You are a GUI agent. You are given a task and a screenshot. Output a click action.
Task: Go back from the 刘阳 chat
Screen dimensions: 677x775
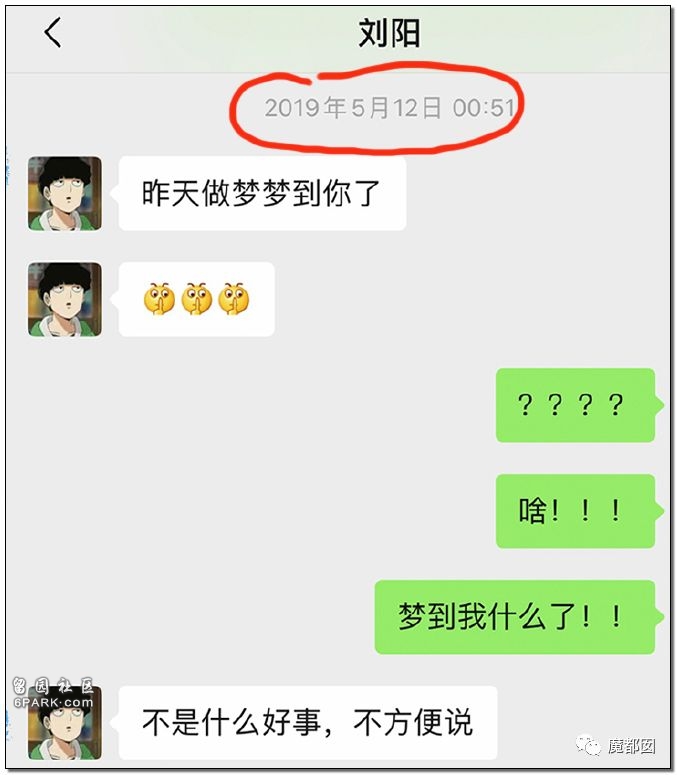click(x=53, y=33)
